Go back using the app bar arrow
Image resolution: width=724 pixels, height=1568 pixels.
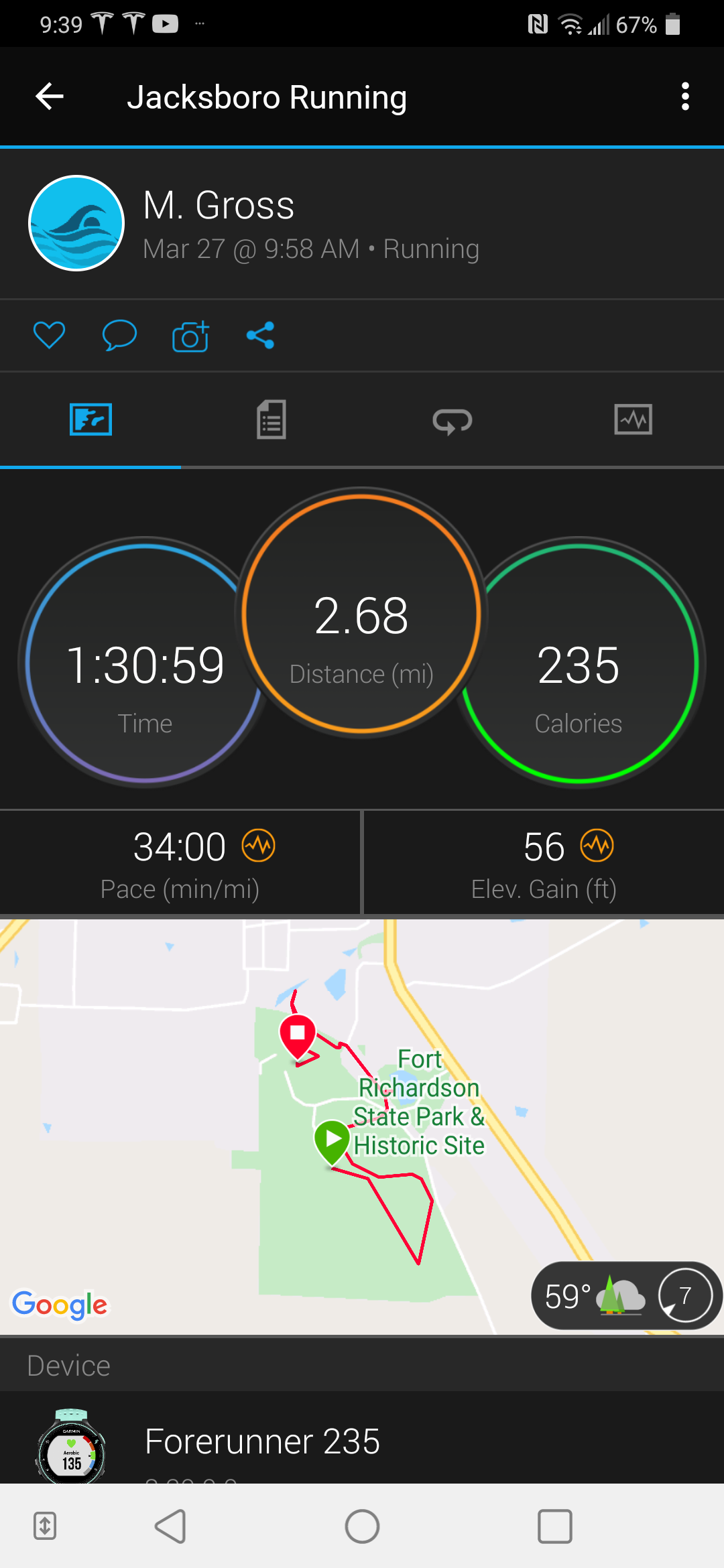pyautogui.click(x=50, y=96)
